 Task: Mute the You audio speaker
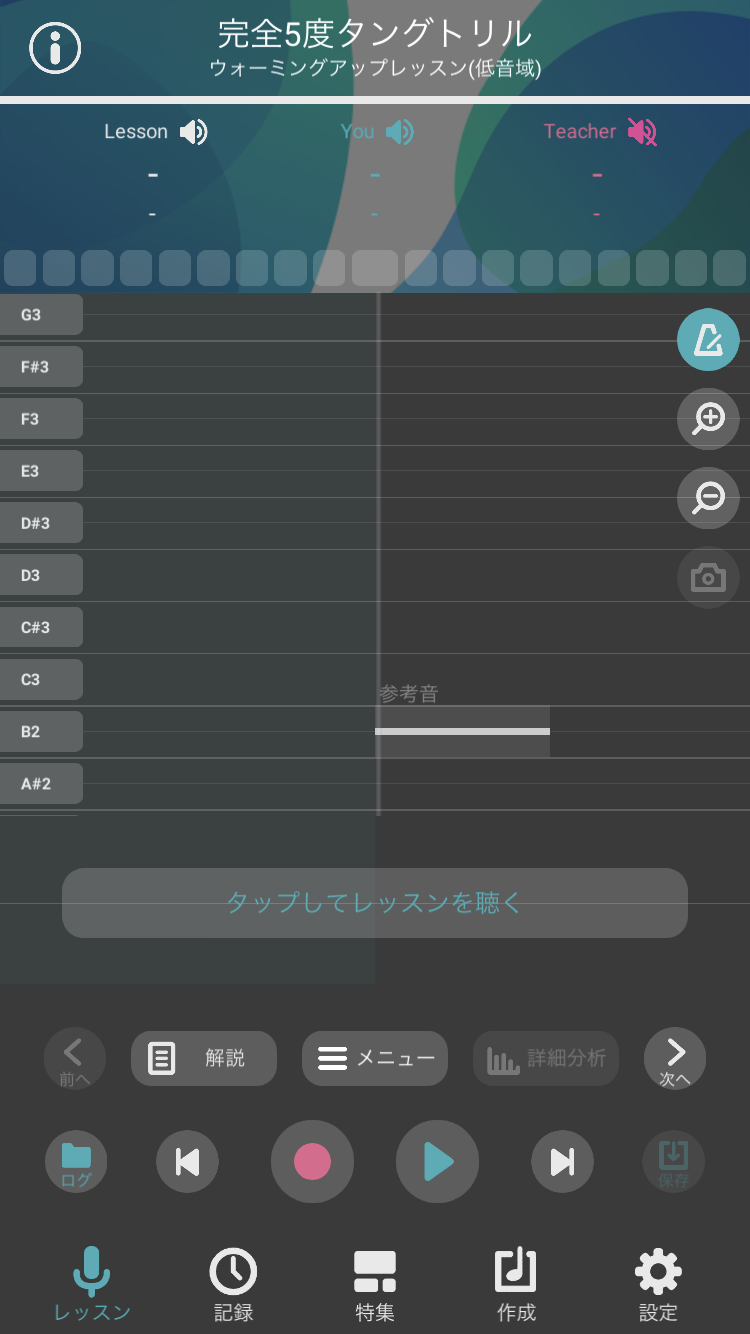400,132
